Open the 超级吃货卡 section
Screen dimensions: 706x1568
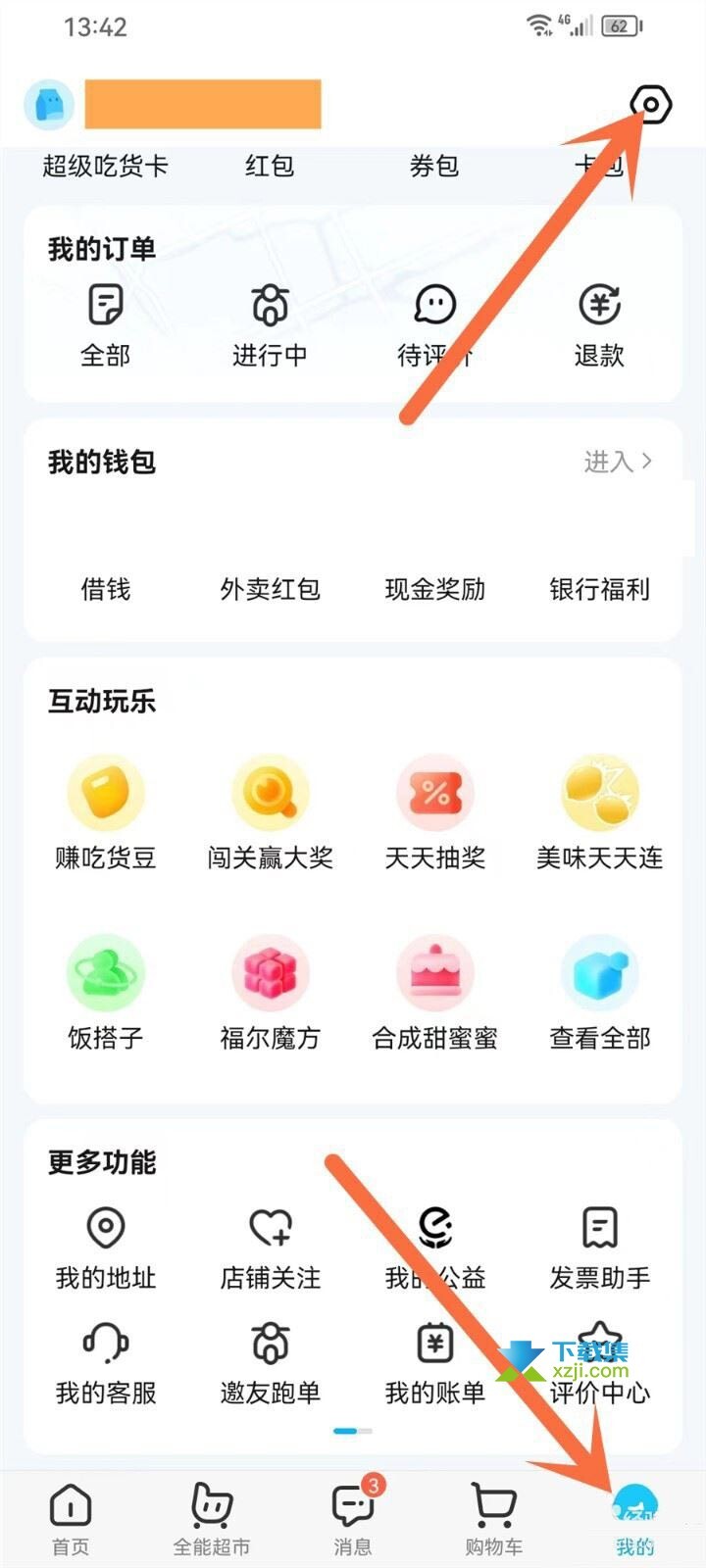(x=105, y=167)
